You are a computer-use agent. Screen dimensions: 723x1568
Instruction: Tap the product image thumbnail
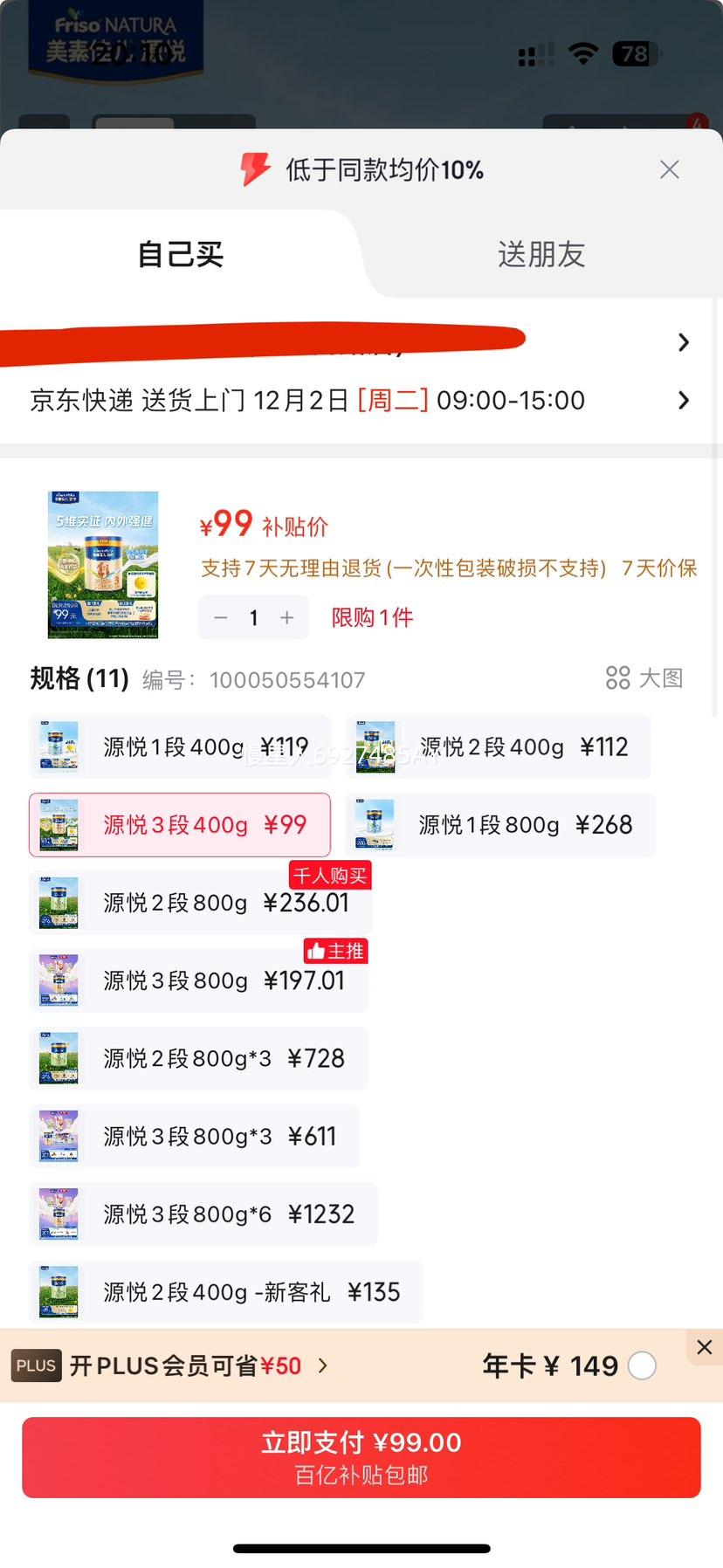pos(103,564)
